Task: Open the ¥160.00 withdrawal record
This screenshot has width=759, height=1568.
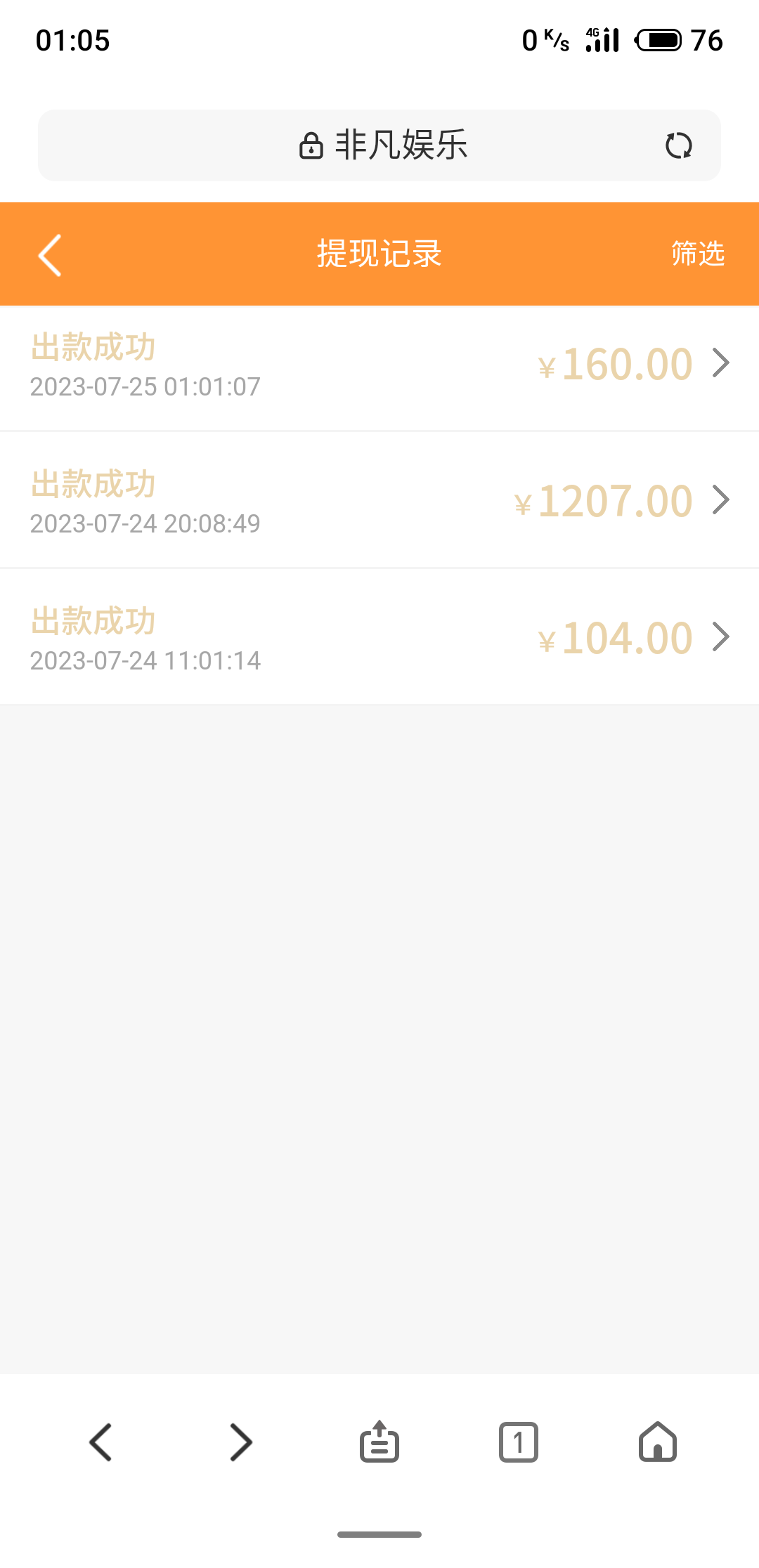Action: 379,365
